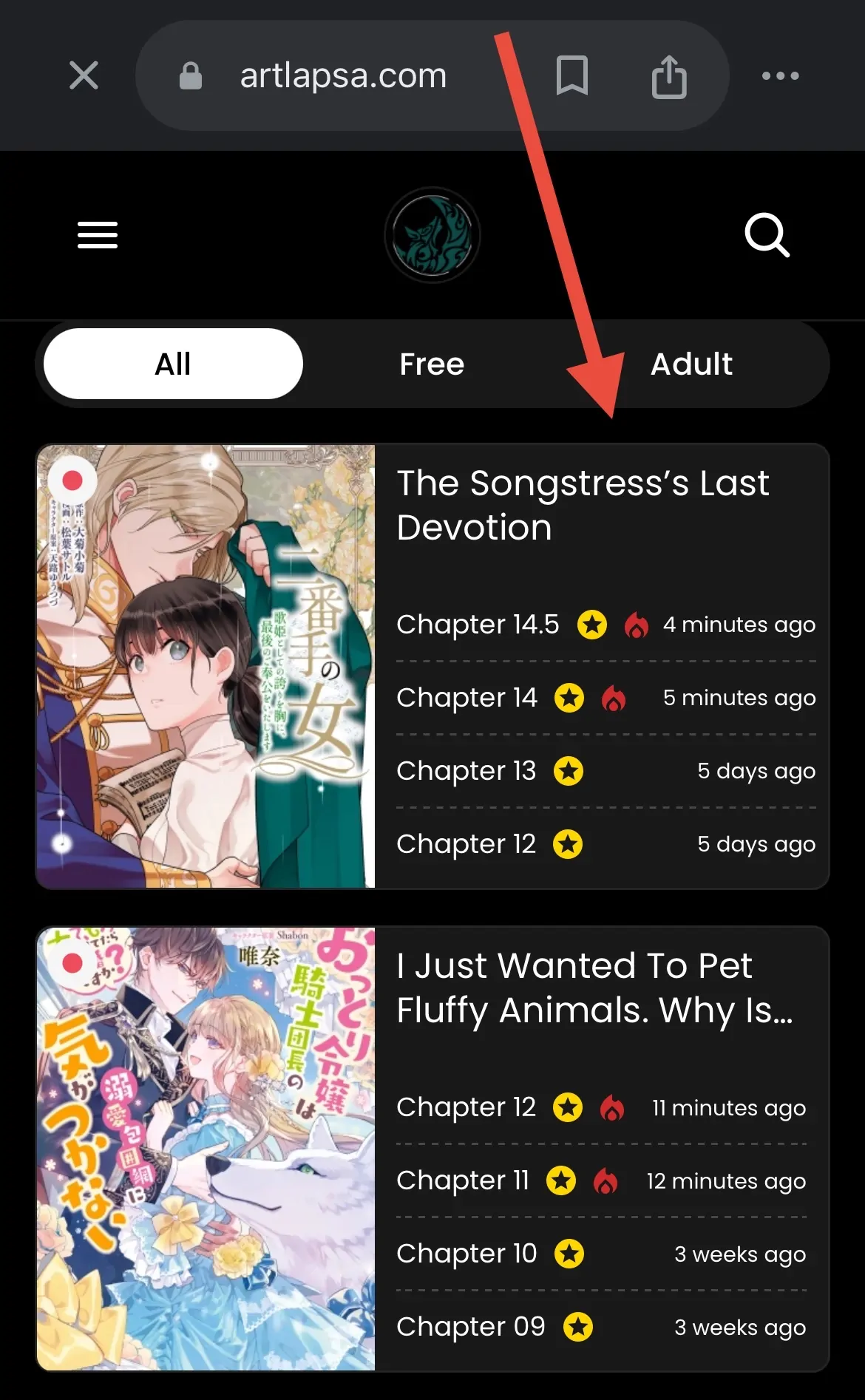Select the All filter tab

coord(173,364)
